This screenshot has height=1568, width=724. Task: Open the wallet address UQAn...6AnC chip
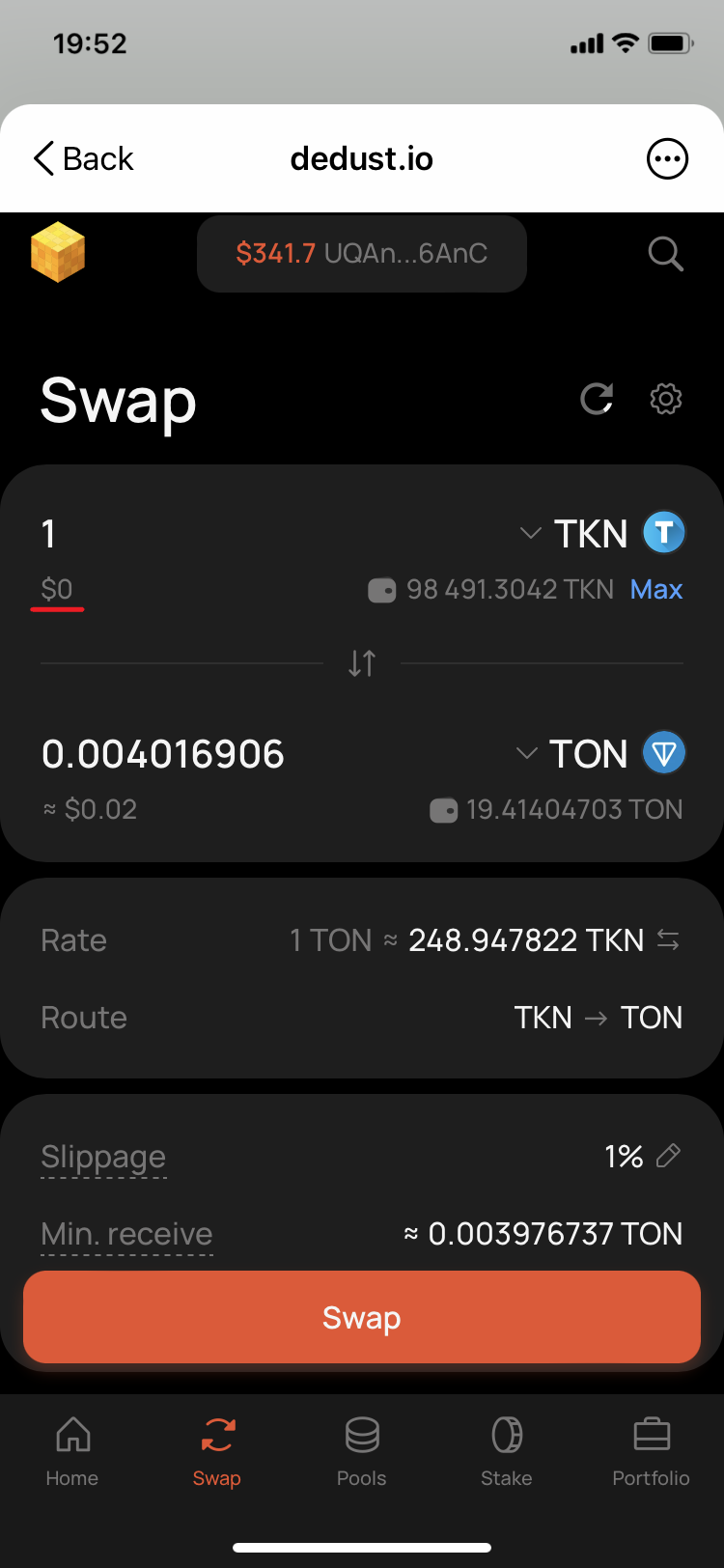click(x=362, y=254)
